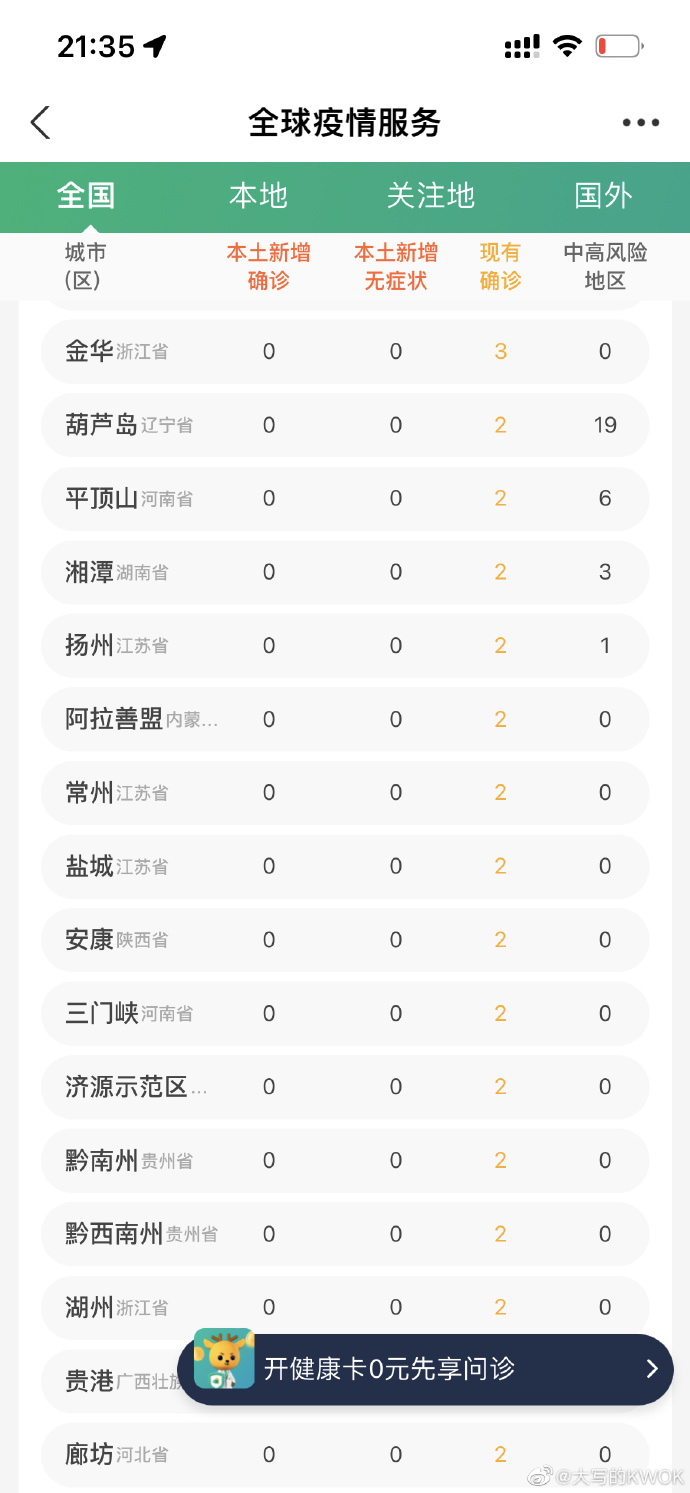Viewport: 690px width, 1493px height.
Task: Select the 平顶山 河南省 row
Action: tap(345, 499)
